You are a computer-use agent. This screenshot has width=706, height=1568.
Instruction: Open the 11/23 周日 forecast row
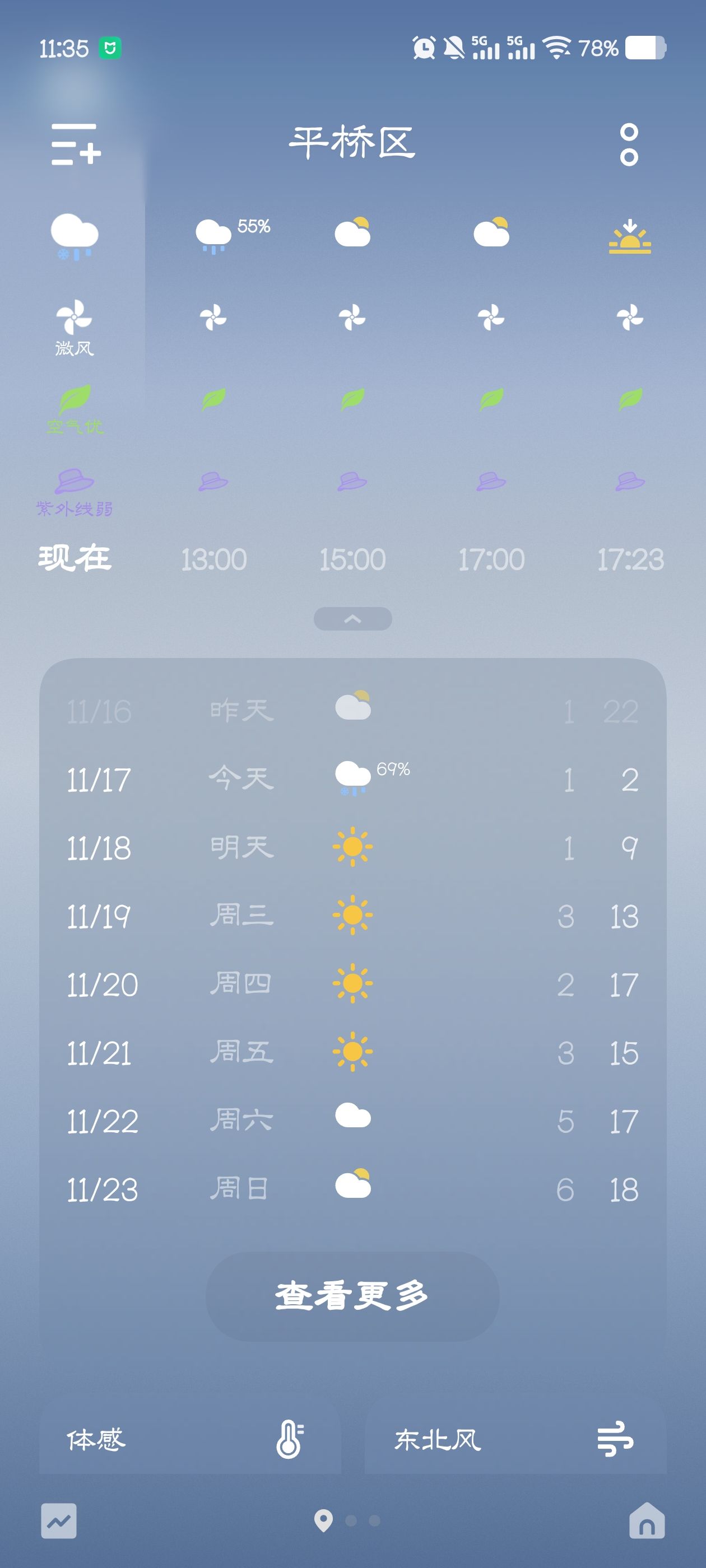coord(352,1189)
